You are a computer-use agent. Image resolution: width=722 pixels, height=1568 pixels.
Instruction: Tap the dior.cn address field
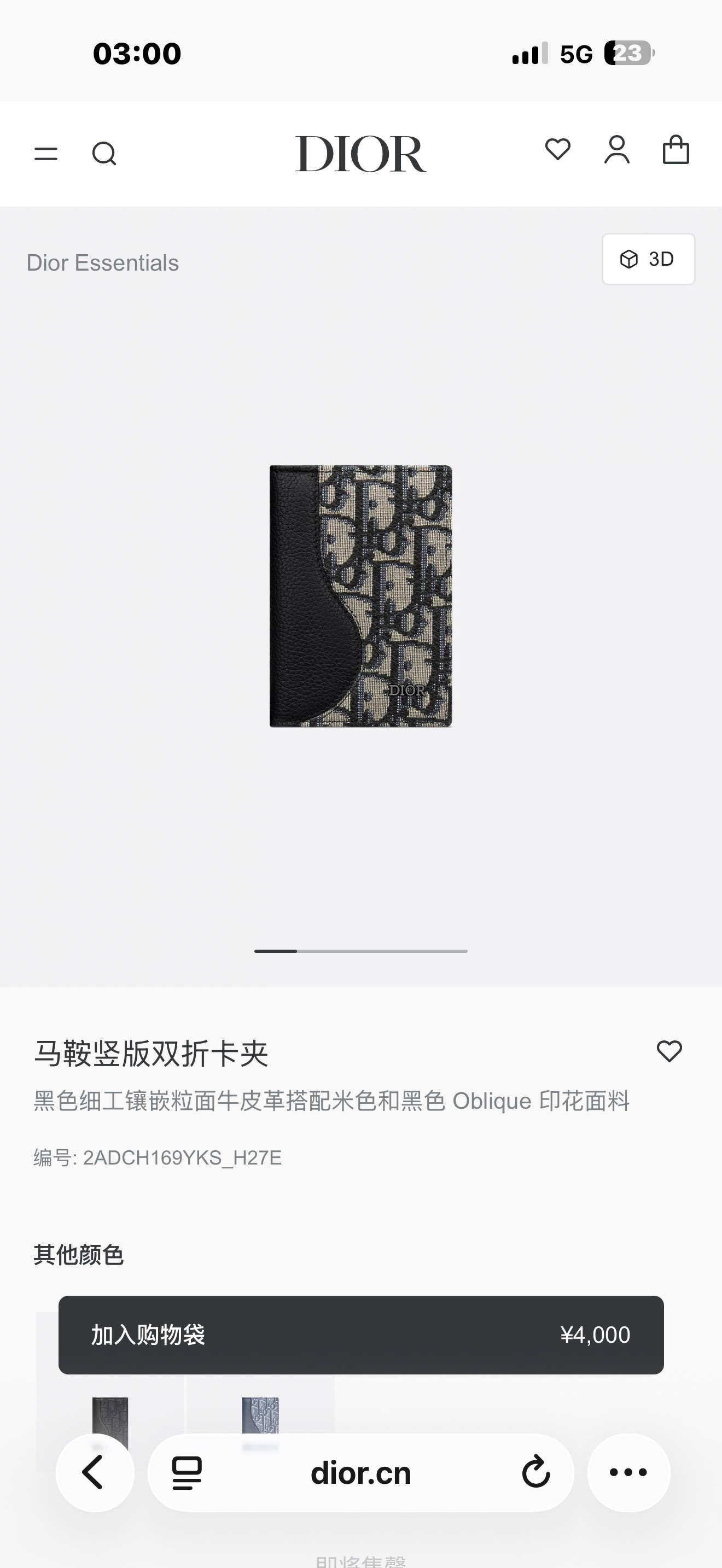[360, 1472]
